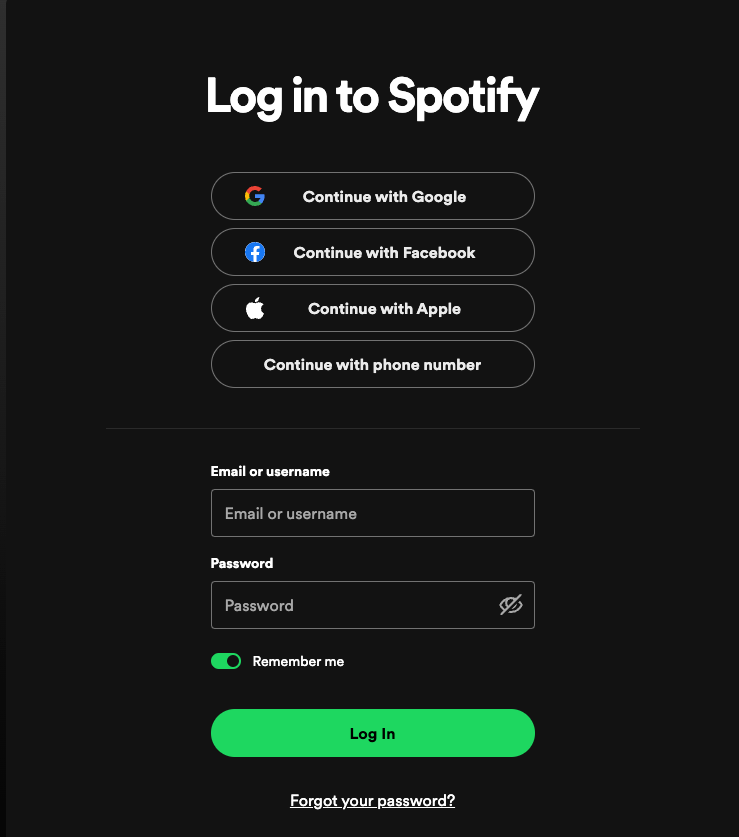The image size is (739, 840).
Task: Disable the Remember me switch
Action: click(226, 661)
